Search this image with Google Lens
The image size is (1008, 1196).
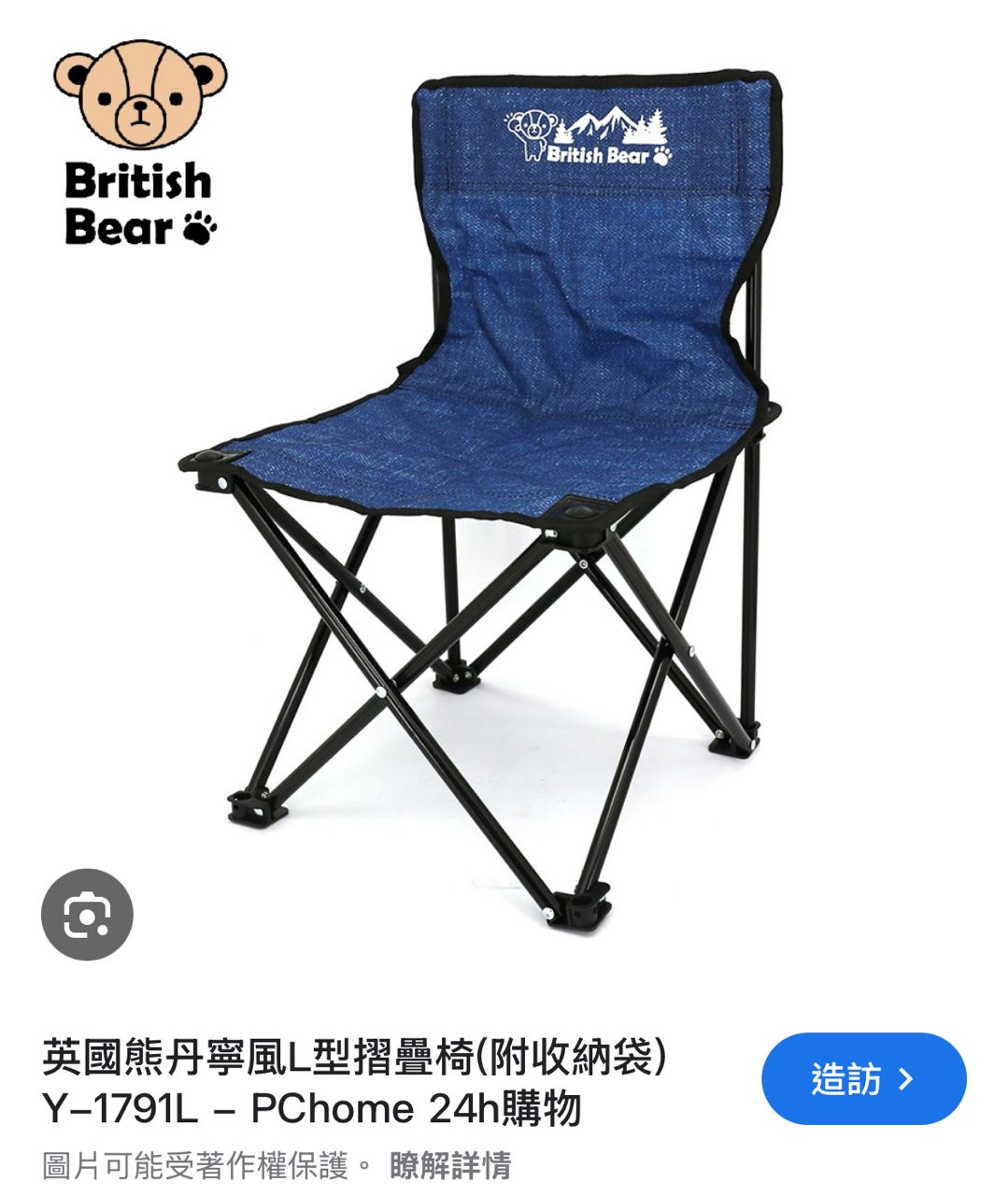(x=87, y=915)
